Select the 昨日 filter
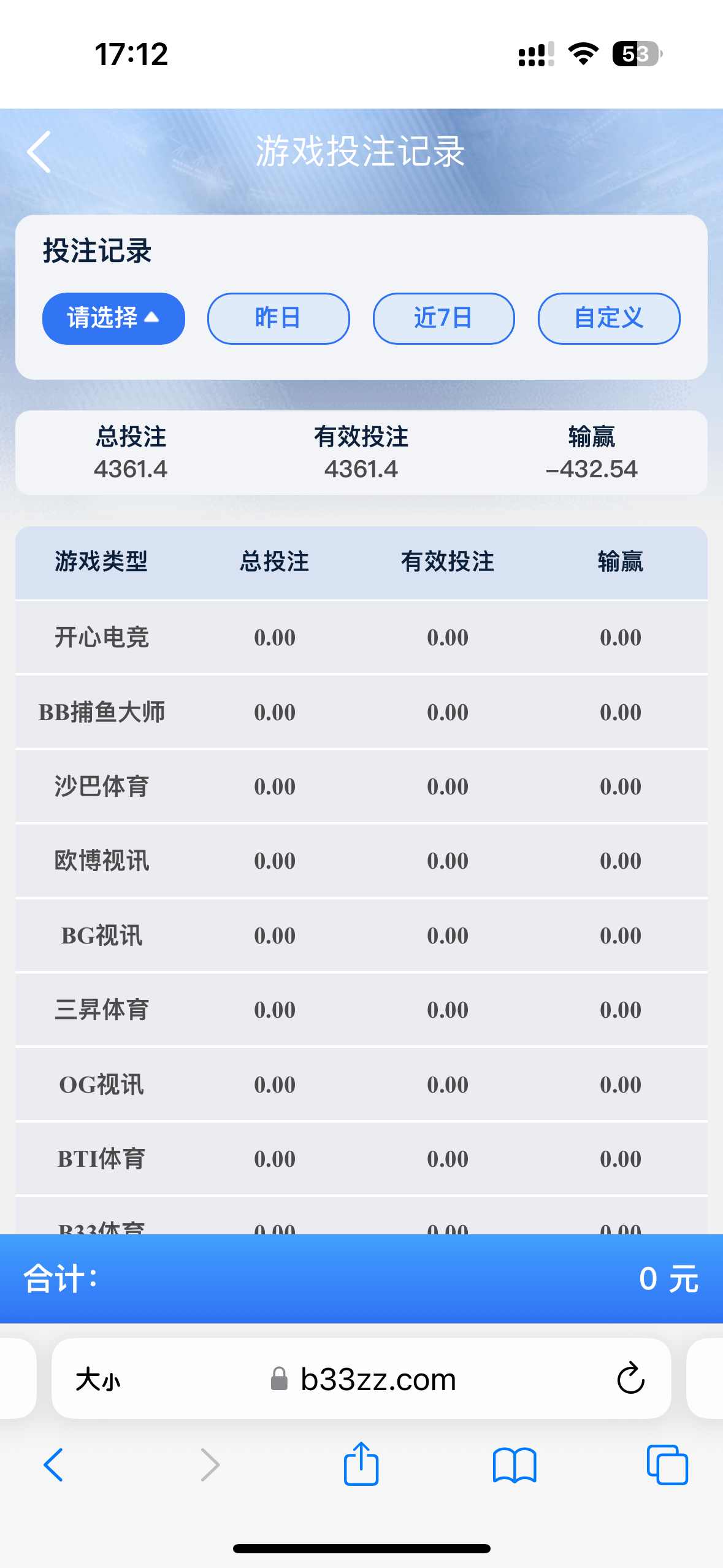Screen dimensions: 723x1568 point(278,318)
